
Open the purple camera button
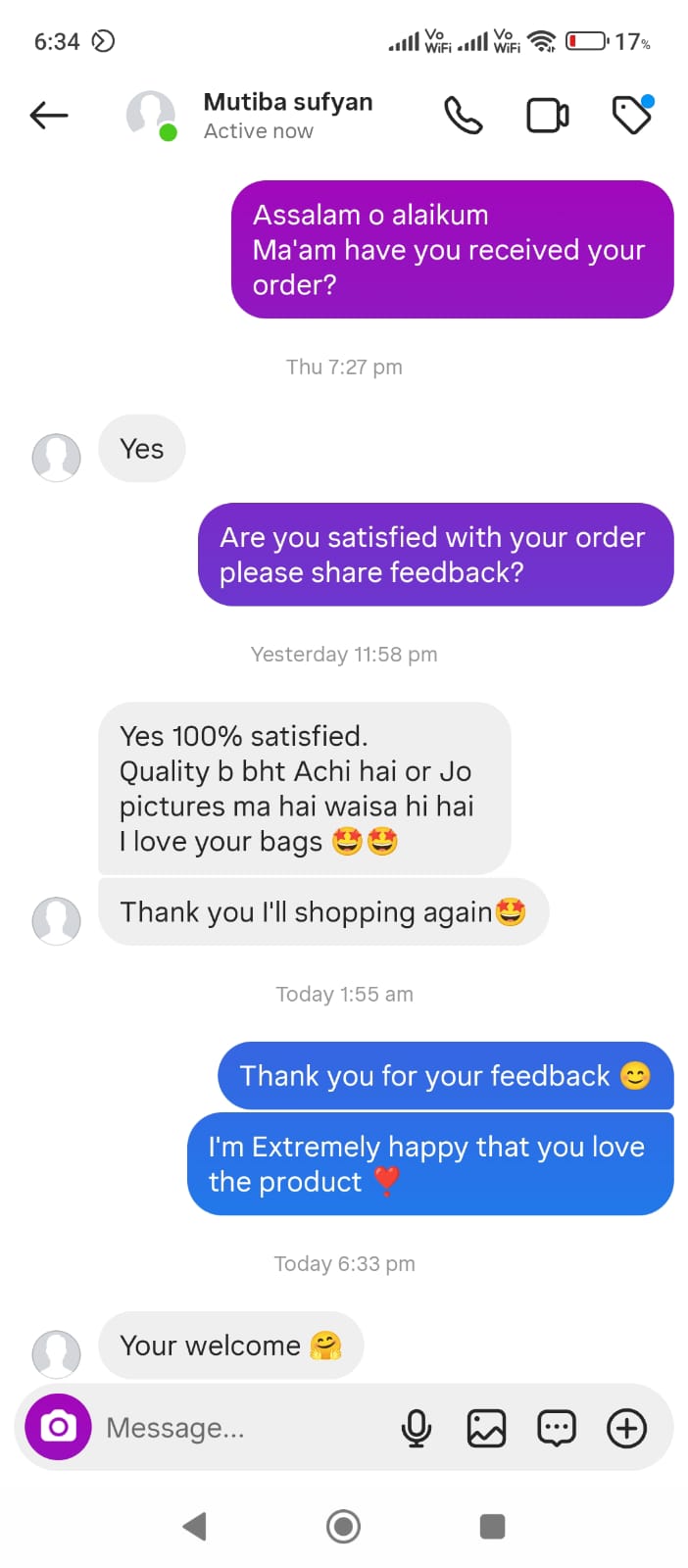click(x=59, y=1427)
